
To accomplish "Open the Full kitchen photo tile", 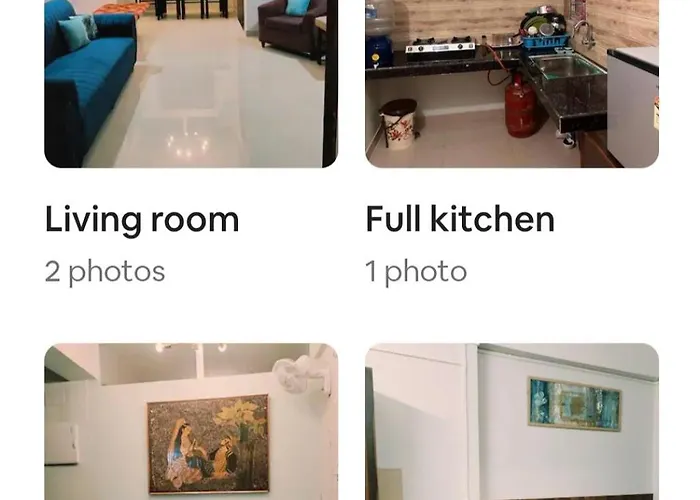I will pyautogui.click(x=511, y=85).
